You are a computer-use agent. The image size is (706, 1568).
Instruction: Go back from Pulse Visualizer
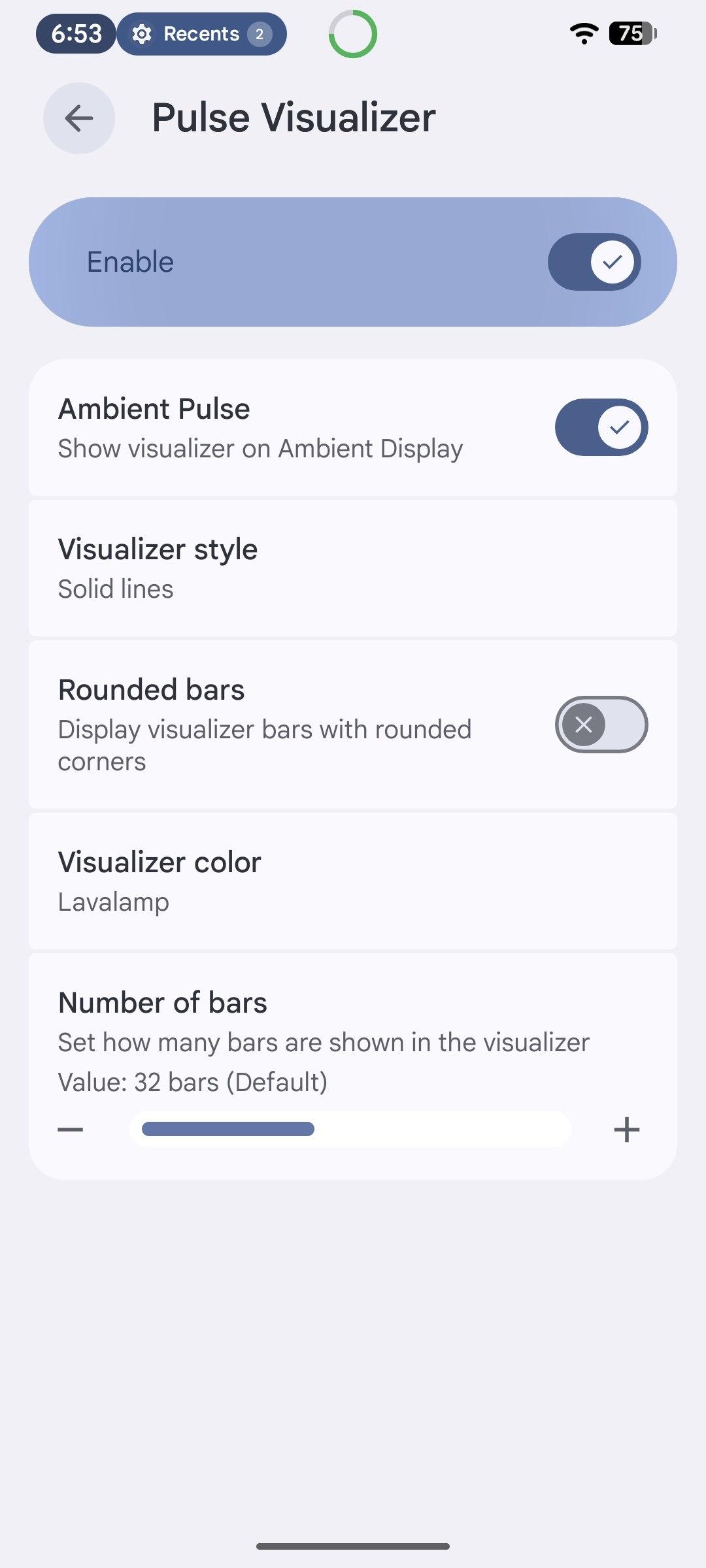79,118
